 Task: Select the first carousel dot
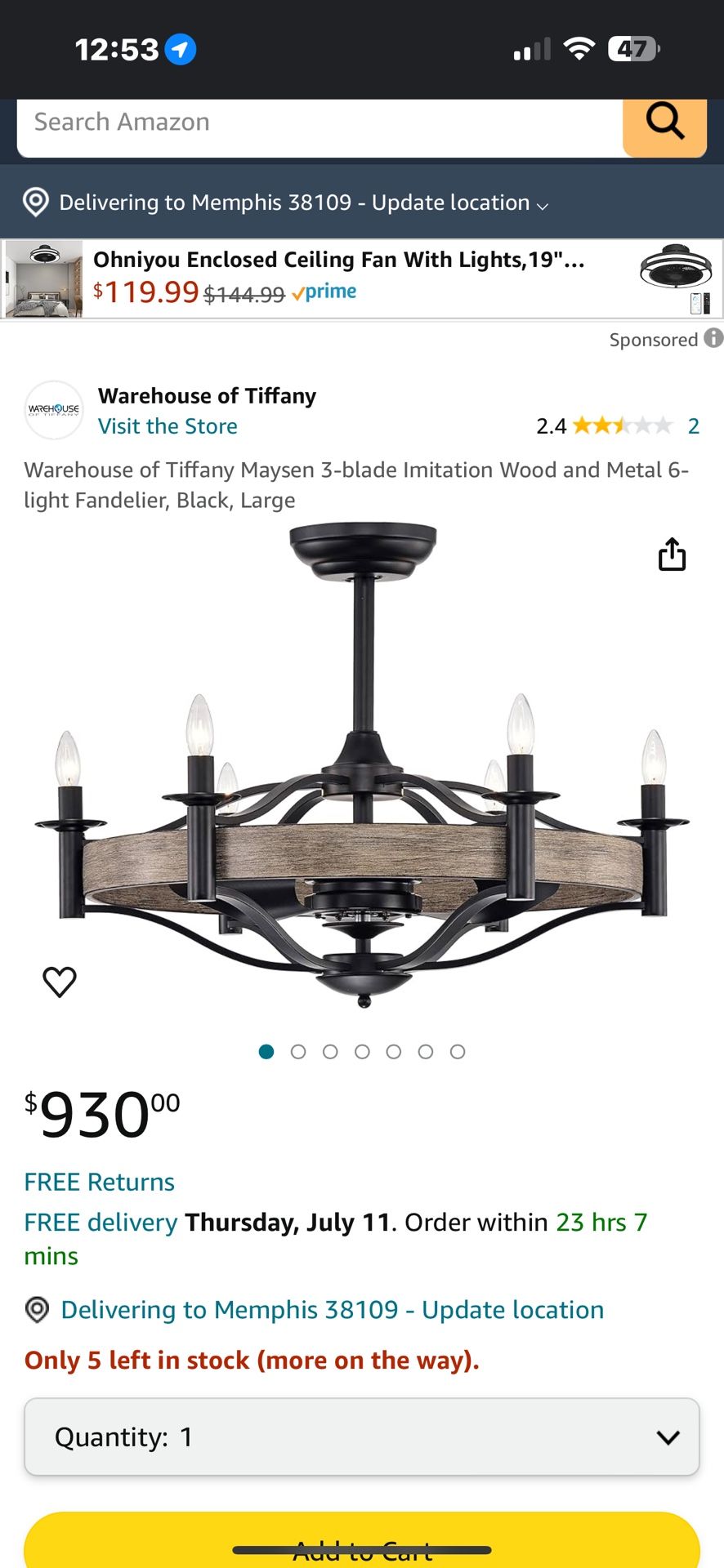(266, 1051)
